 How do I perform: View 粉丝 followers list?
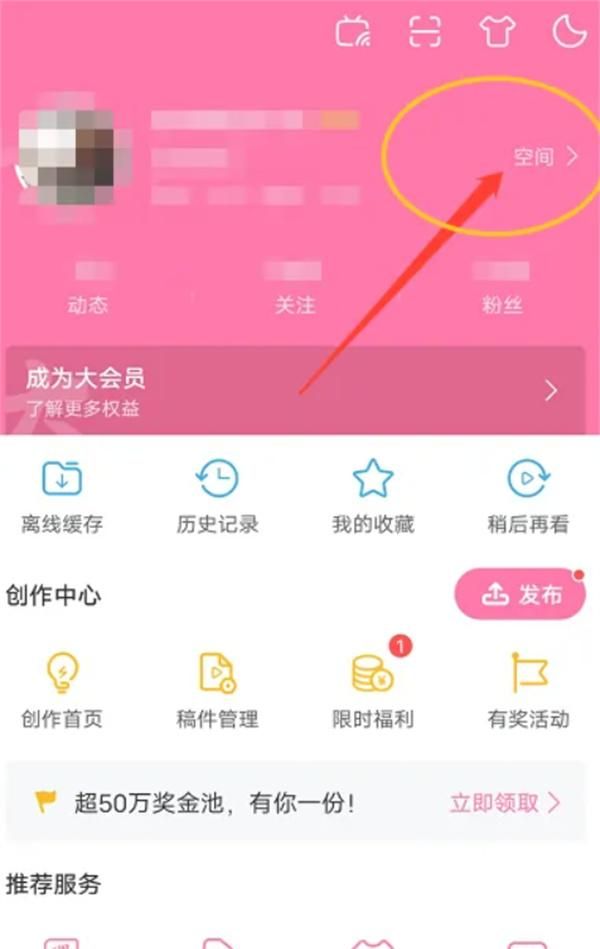(x=502, y=290)
